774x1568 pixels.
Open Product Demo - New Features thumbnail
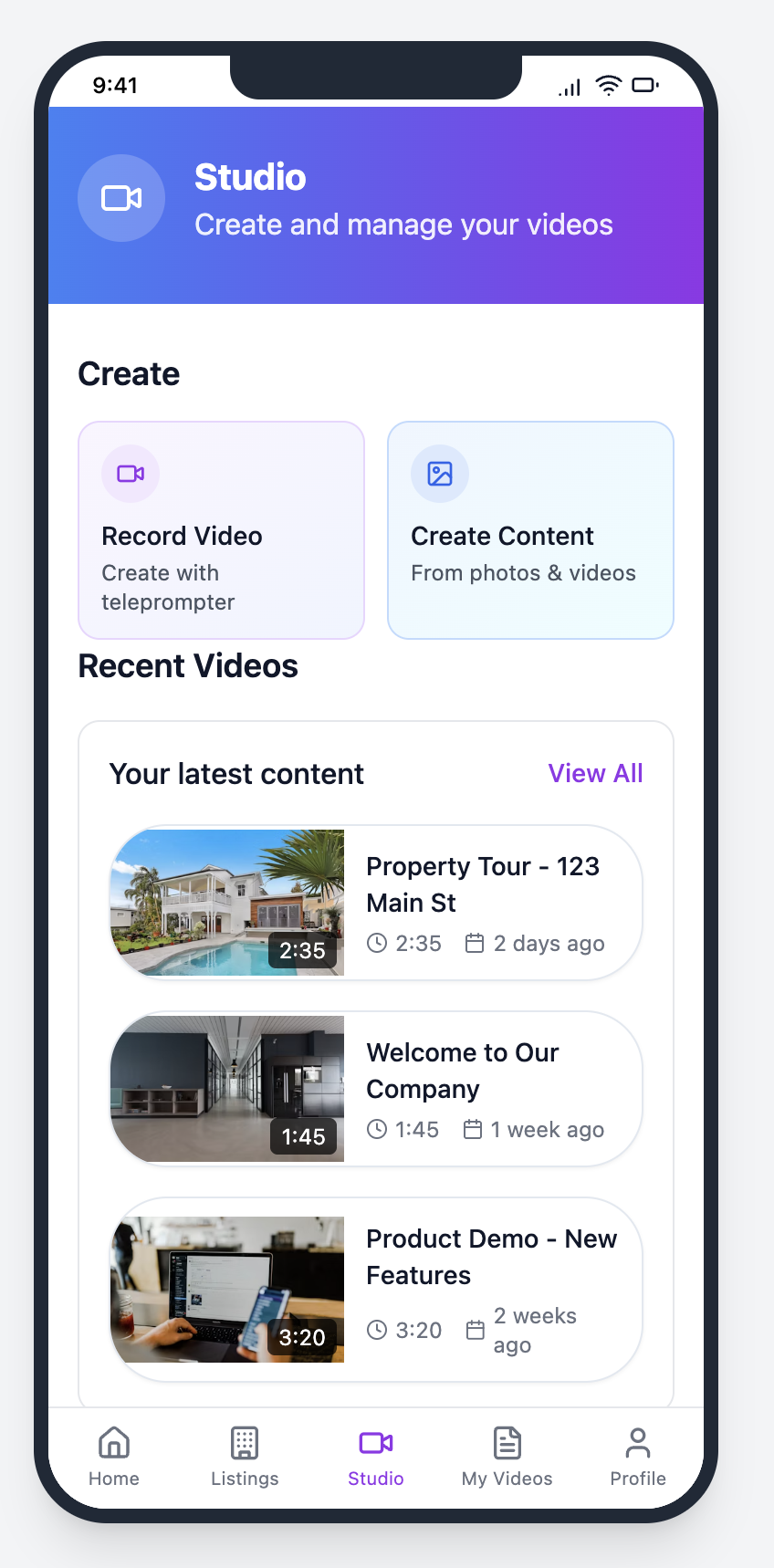click(x=228, y=1289)
